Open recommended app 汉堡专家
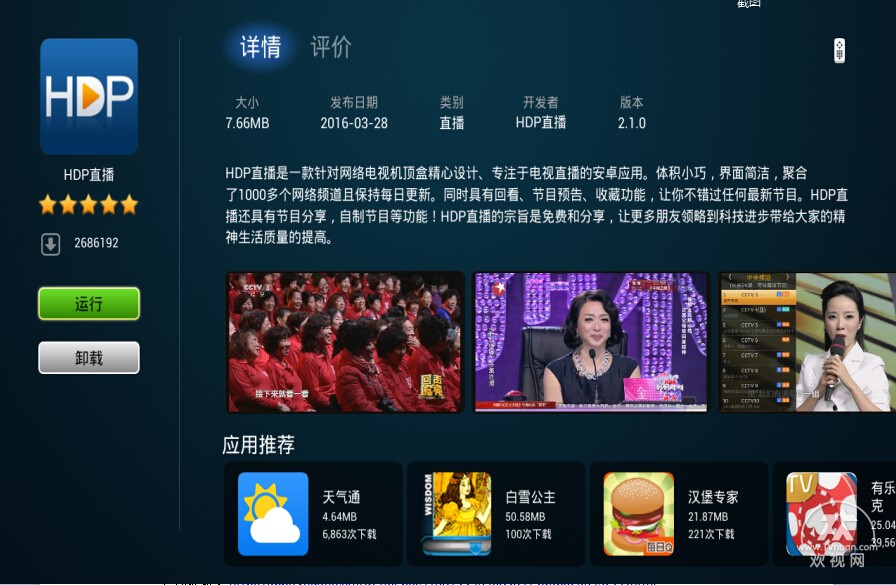Viewport: 896px width, 585px height. pyautogui.click(x=679, y=513)
